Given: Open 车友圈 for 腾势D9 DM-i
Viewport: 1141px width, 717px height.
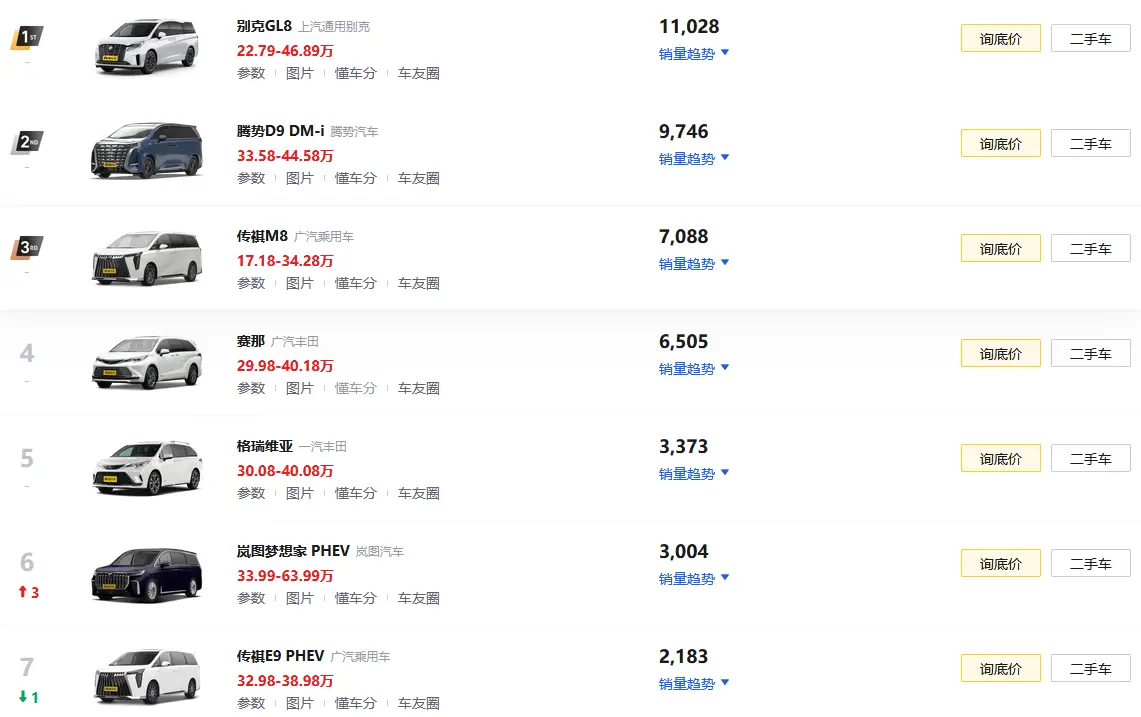Looking at the screenshot, I should click(418, 178).
